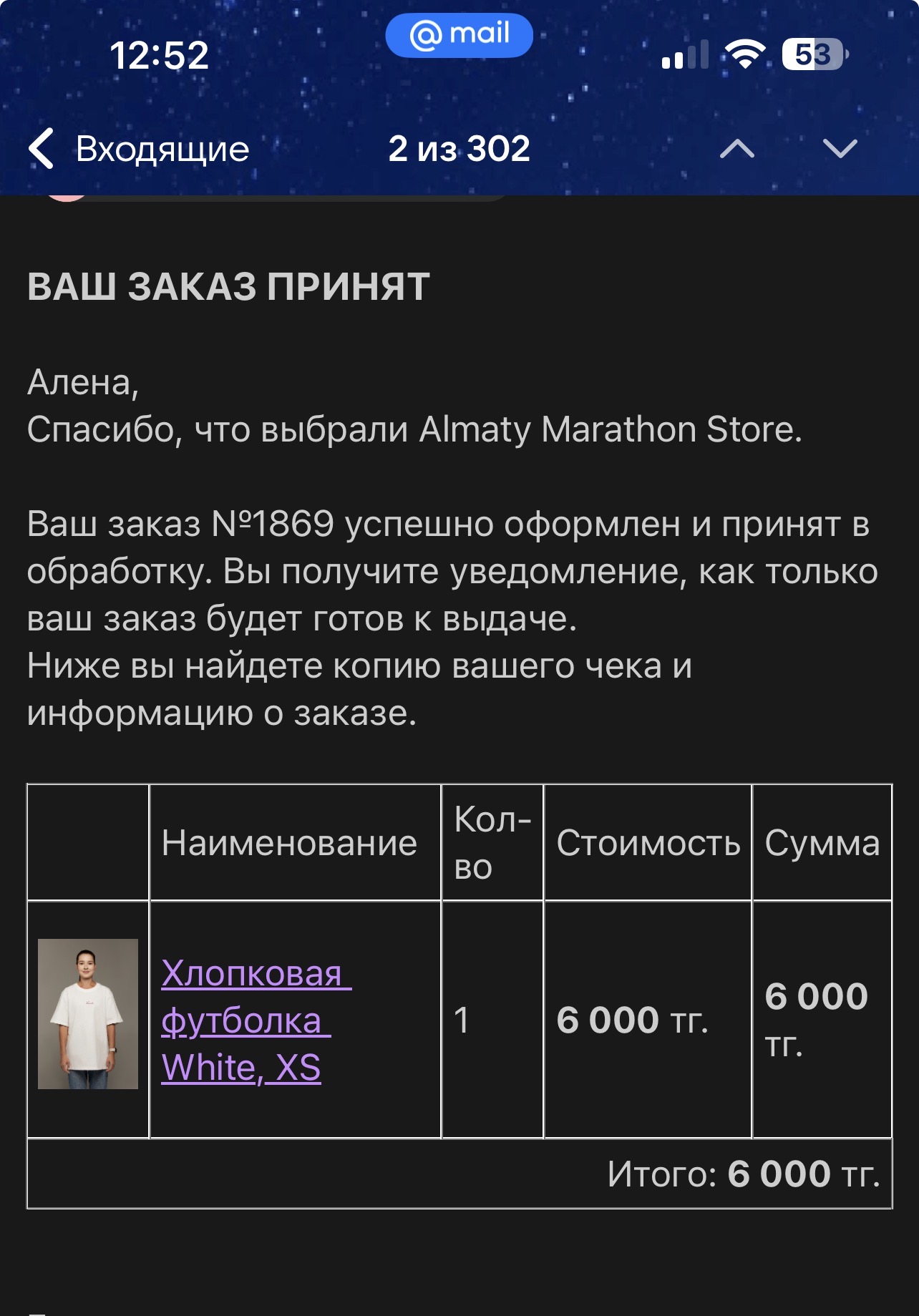Image resolution: width=919 pixels, height=1316 pixels.
Task: Return to the mail app via top pill
Action: (x=459, y=35)
